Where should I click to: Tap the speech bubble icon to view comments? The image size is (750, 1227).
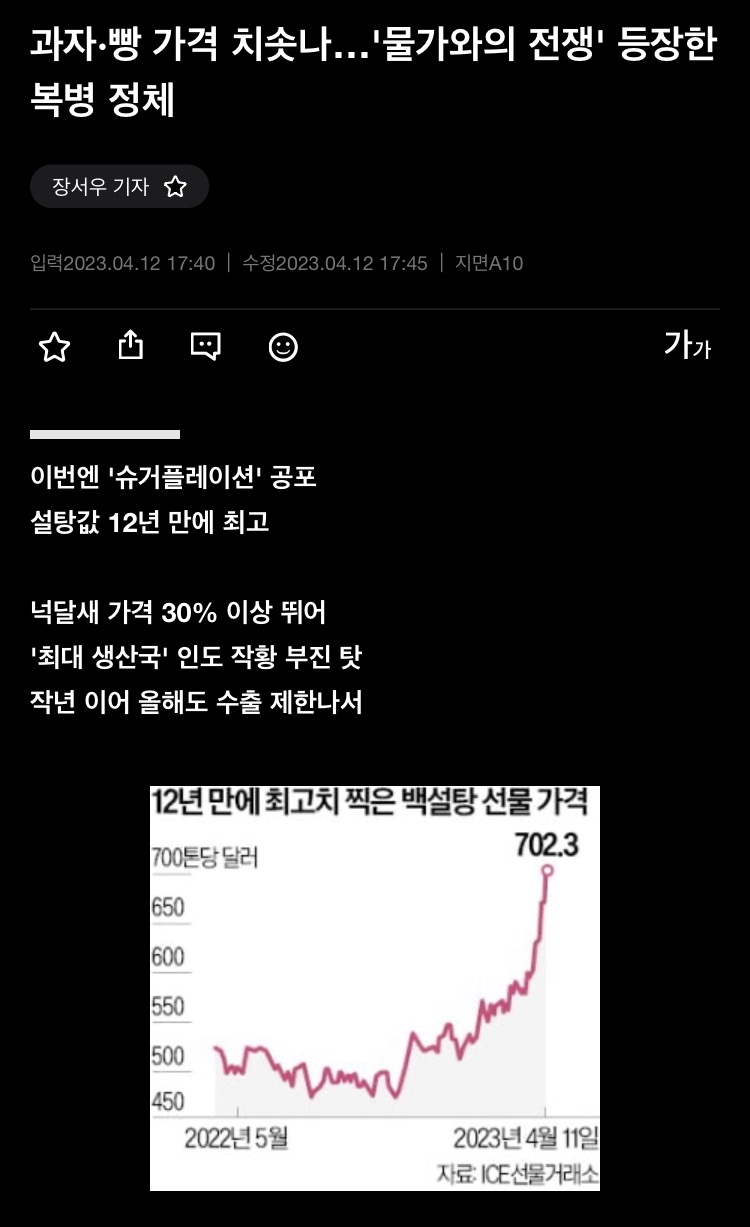click(x=204, y=347)
